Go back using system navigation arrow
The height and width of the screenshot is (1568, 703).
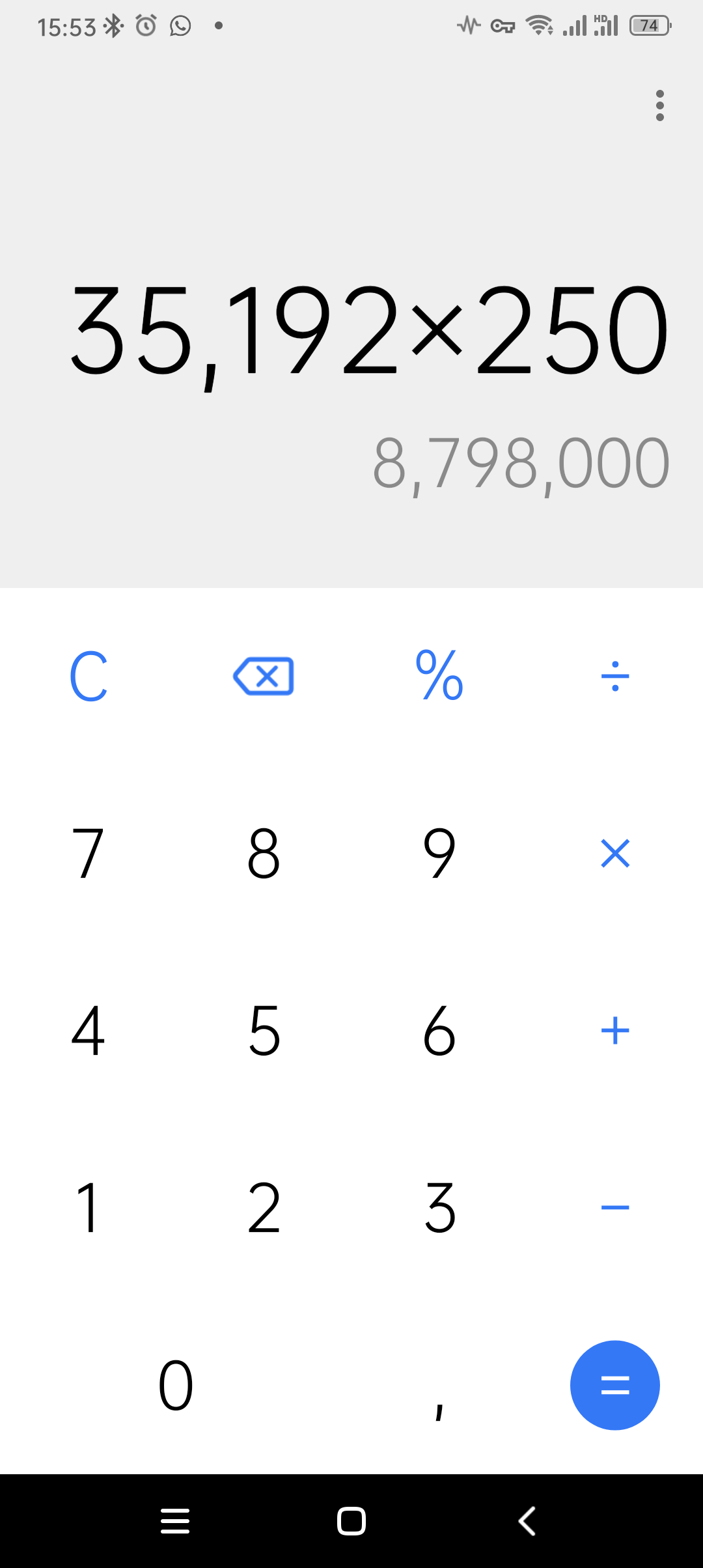527,1521
